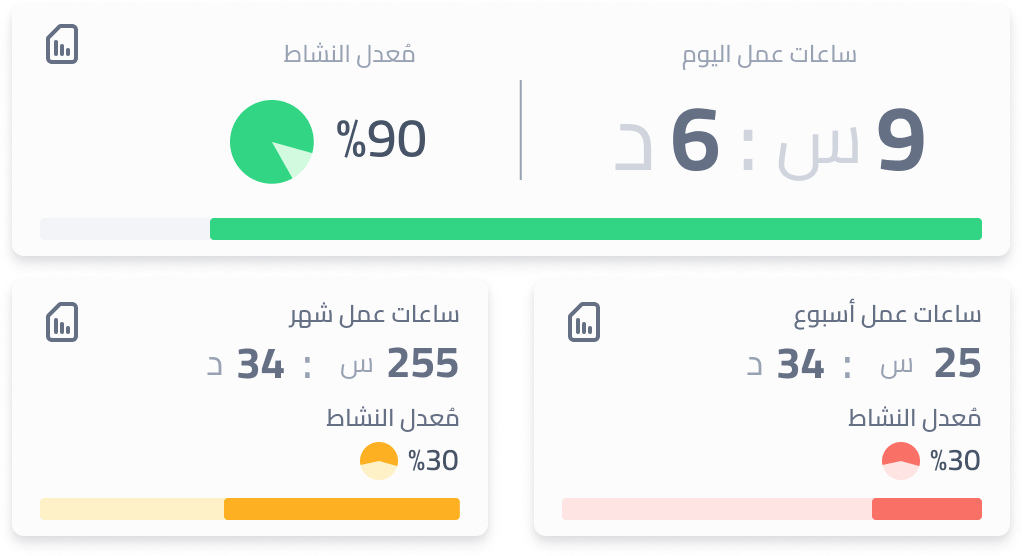Open the report icon on today's work hours card
The image size is (1022, 556).
point(62,45)
